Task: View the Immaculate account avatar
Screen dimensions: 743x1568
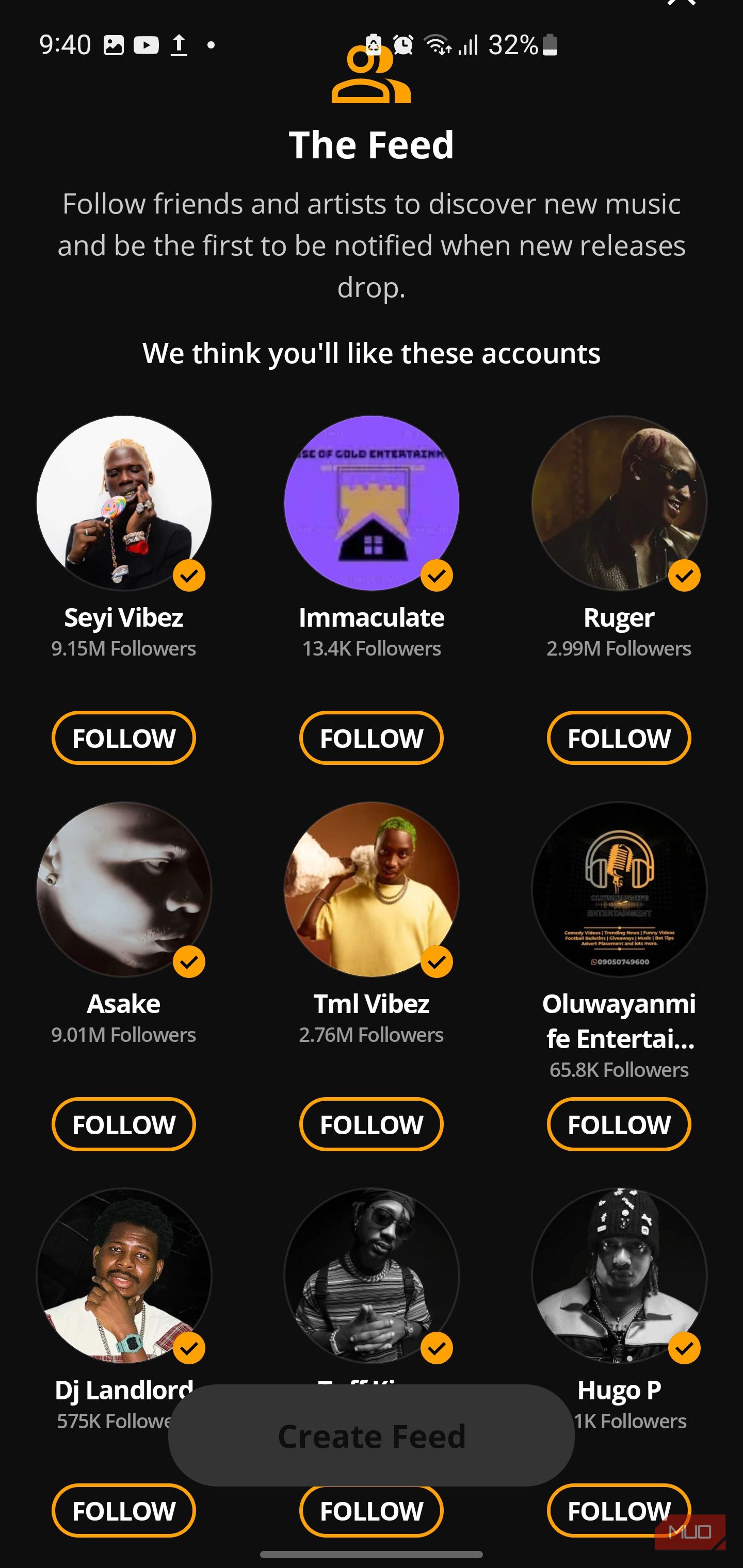Action: [x=372, y=503]
